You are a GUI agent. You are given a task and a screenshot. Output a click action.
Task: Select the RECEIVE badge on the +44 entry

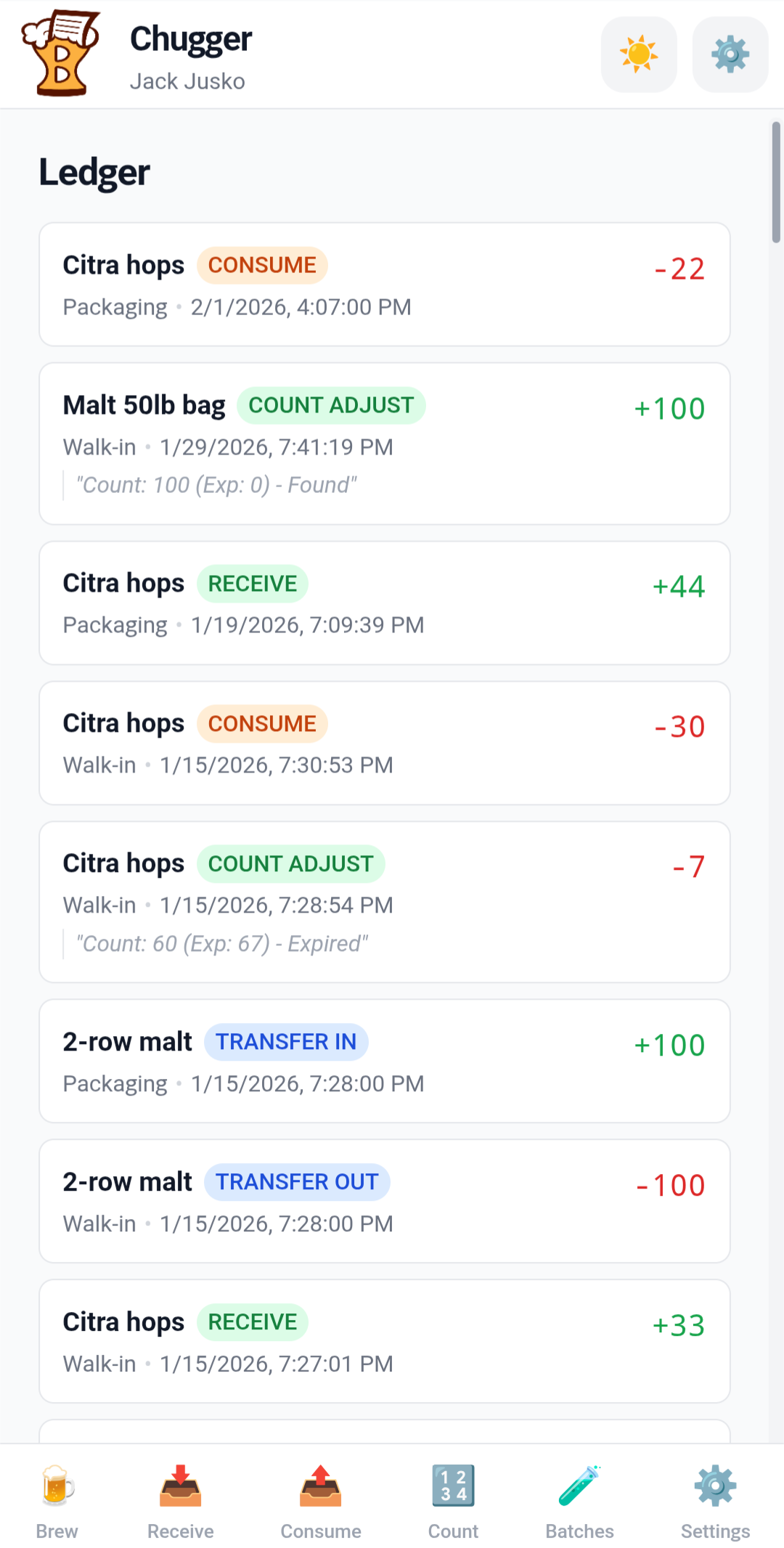[x=252, y=583]
